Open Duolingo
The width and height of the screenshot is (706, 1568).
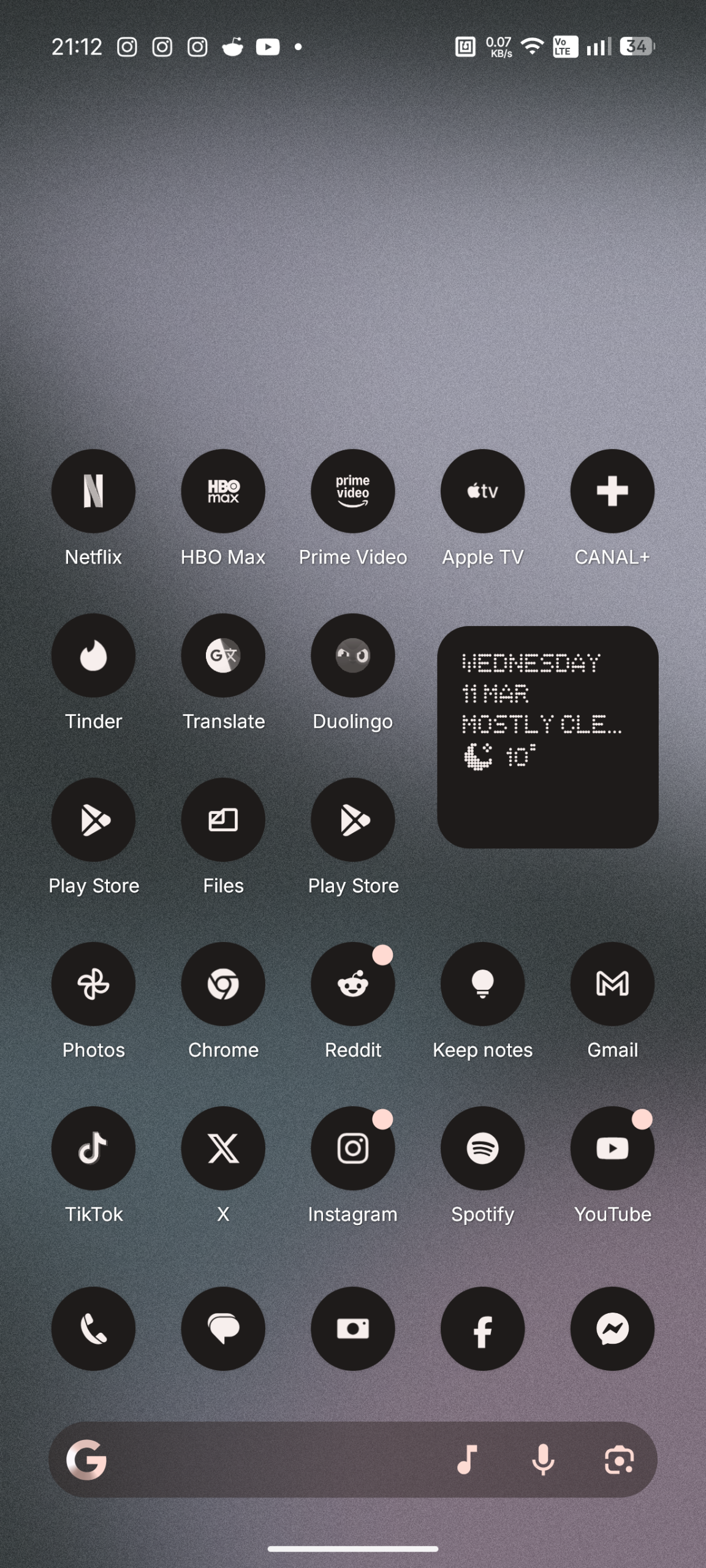(x=353, y=655)
